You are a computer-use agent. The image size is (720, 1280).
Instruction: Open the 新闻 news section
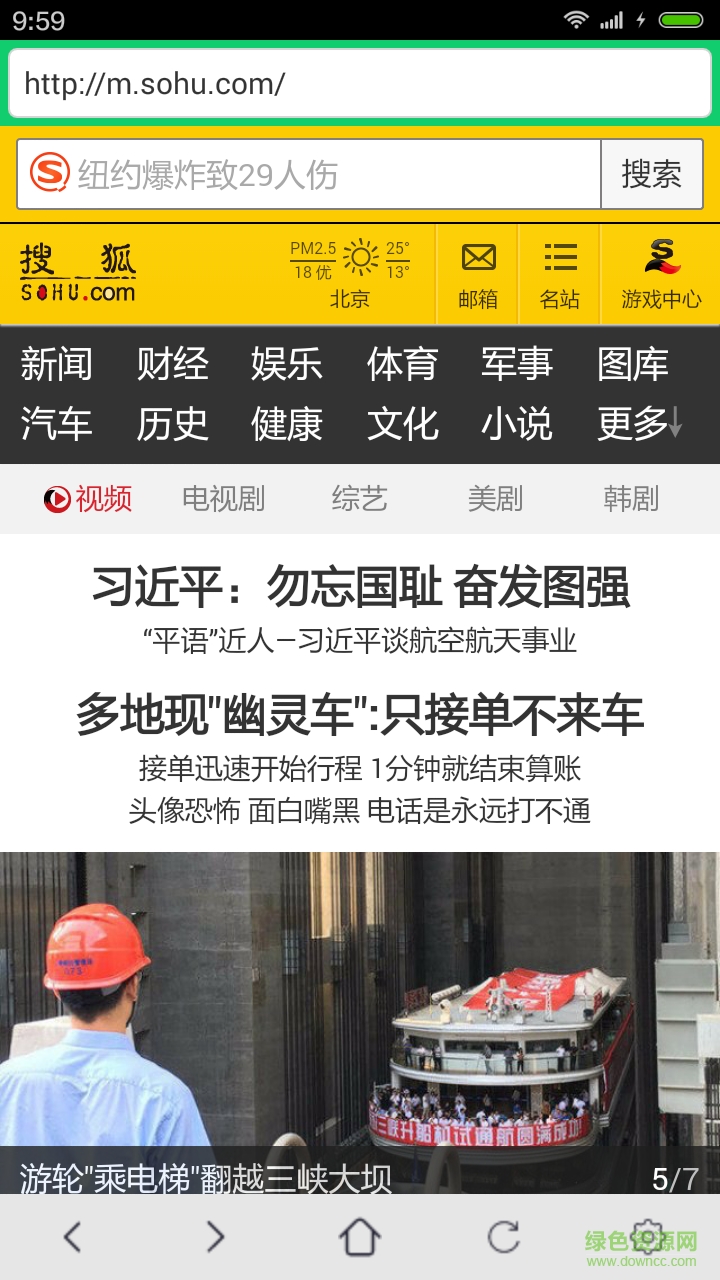click(x=56, y=364)
